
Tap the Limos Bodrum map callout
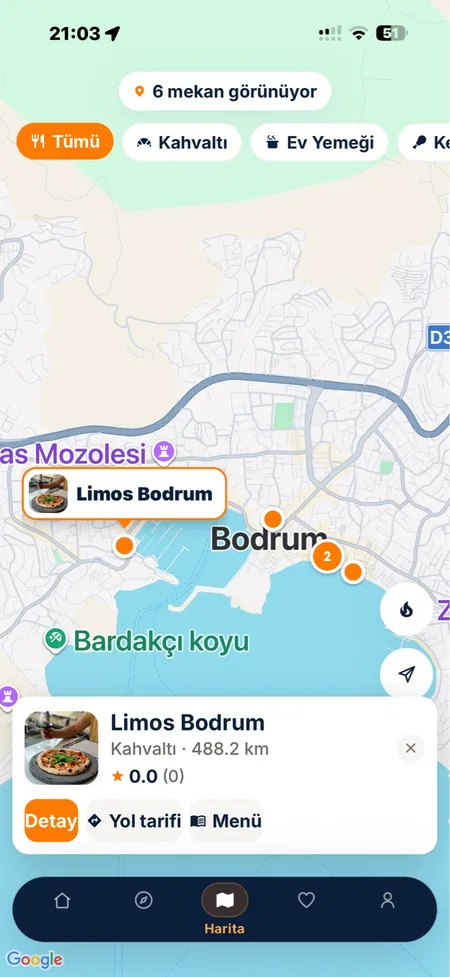coord(125,494)
